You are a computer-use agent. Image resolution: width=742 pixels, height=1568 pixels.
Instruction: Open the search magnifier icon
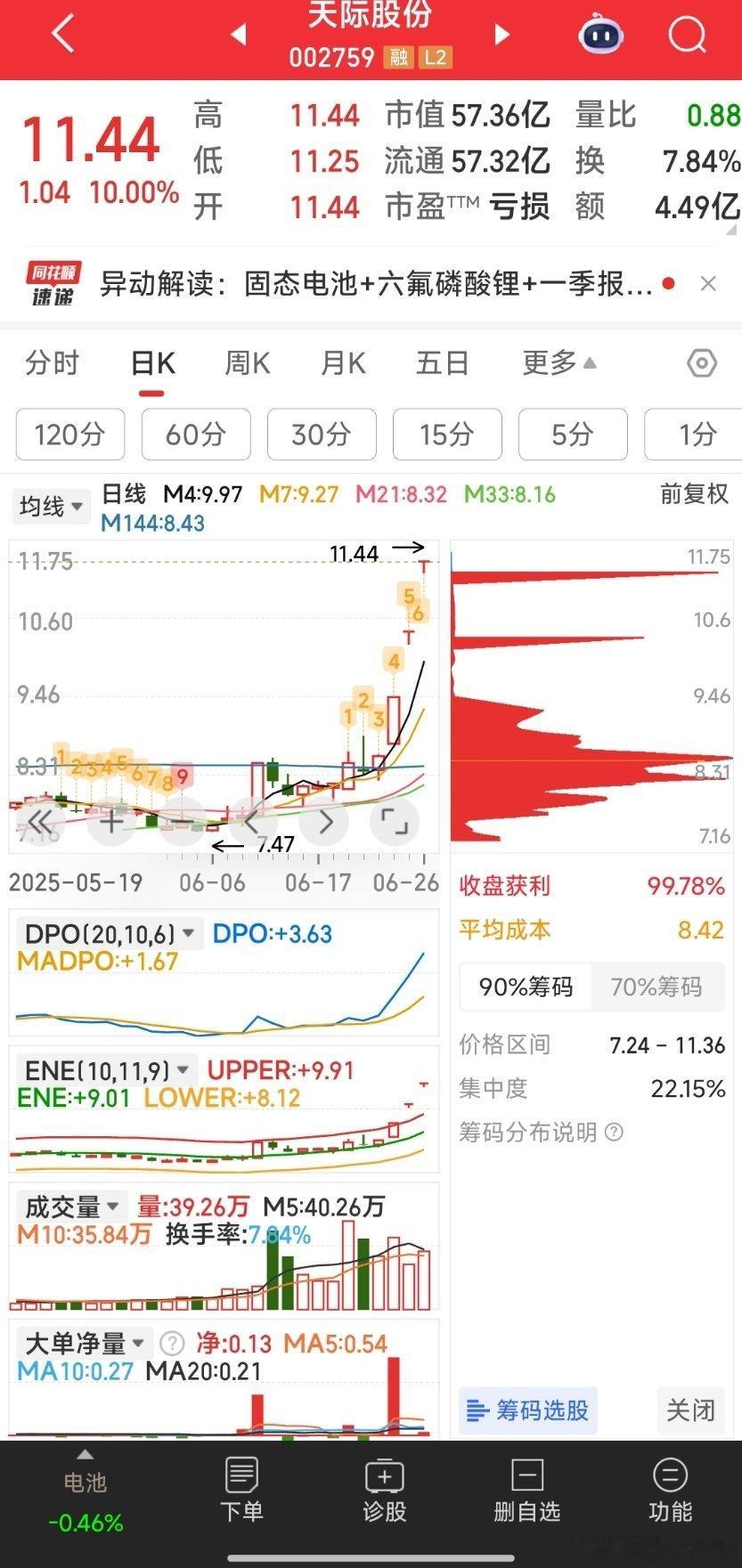687,35
